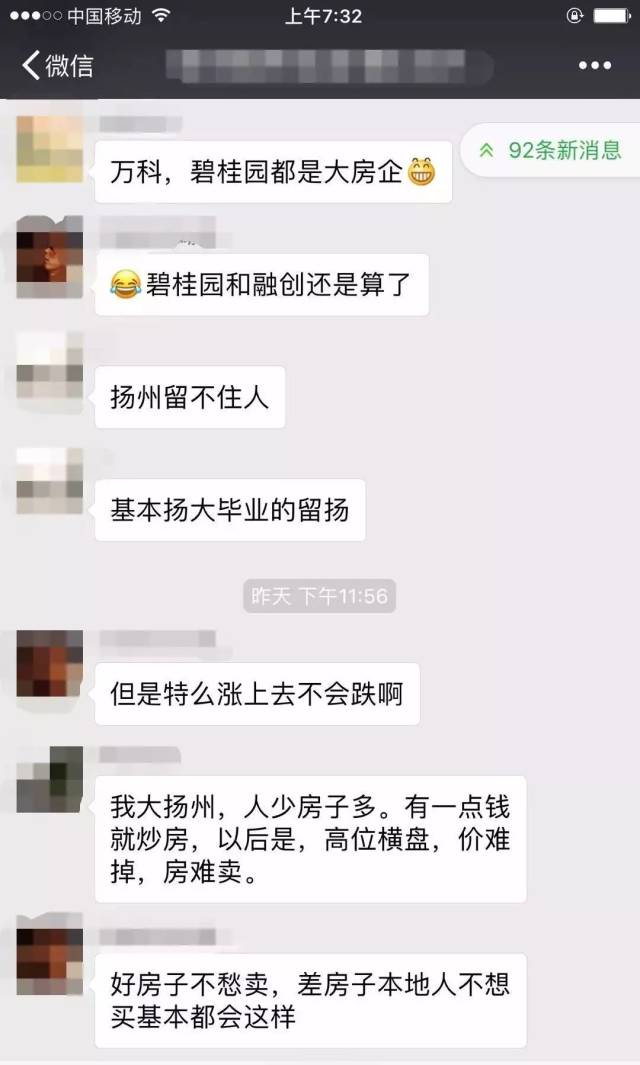View avatar next to 我大扬州，人少房子多 message
The width and height of the screenshot is (640, 1065).
[50, 780]
